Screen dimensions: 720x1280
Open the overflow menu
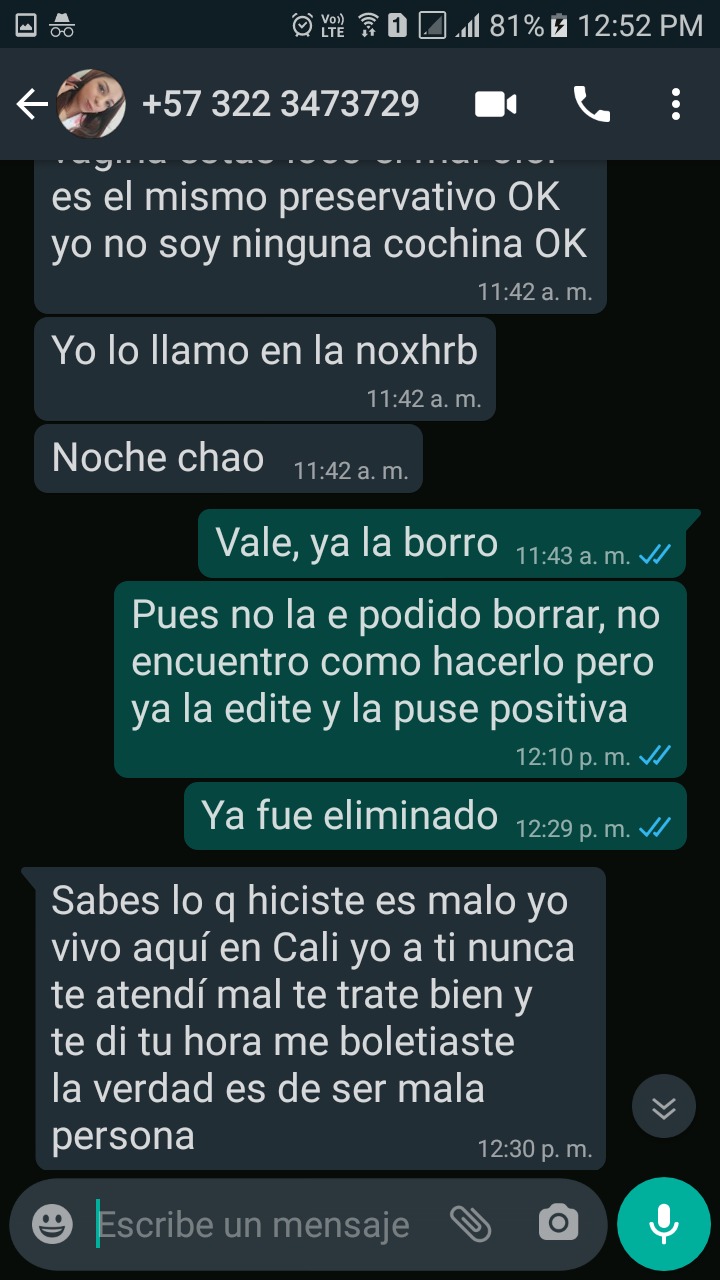pos(676,104)
